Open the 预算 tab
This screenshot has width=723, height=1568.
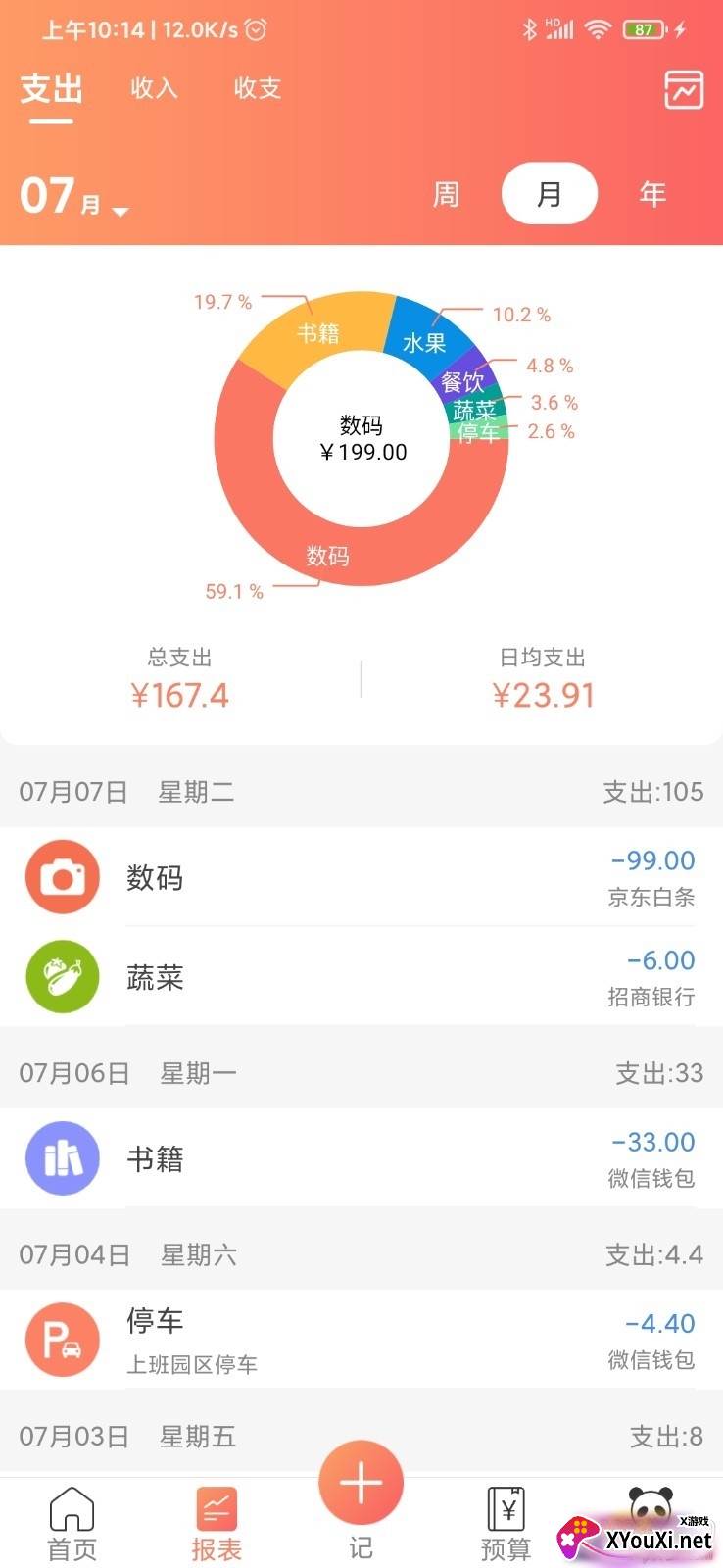506,1523
